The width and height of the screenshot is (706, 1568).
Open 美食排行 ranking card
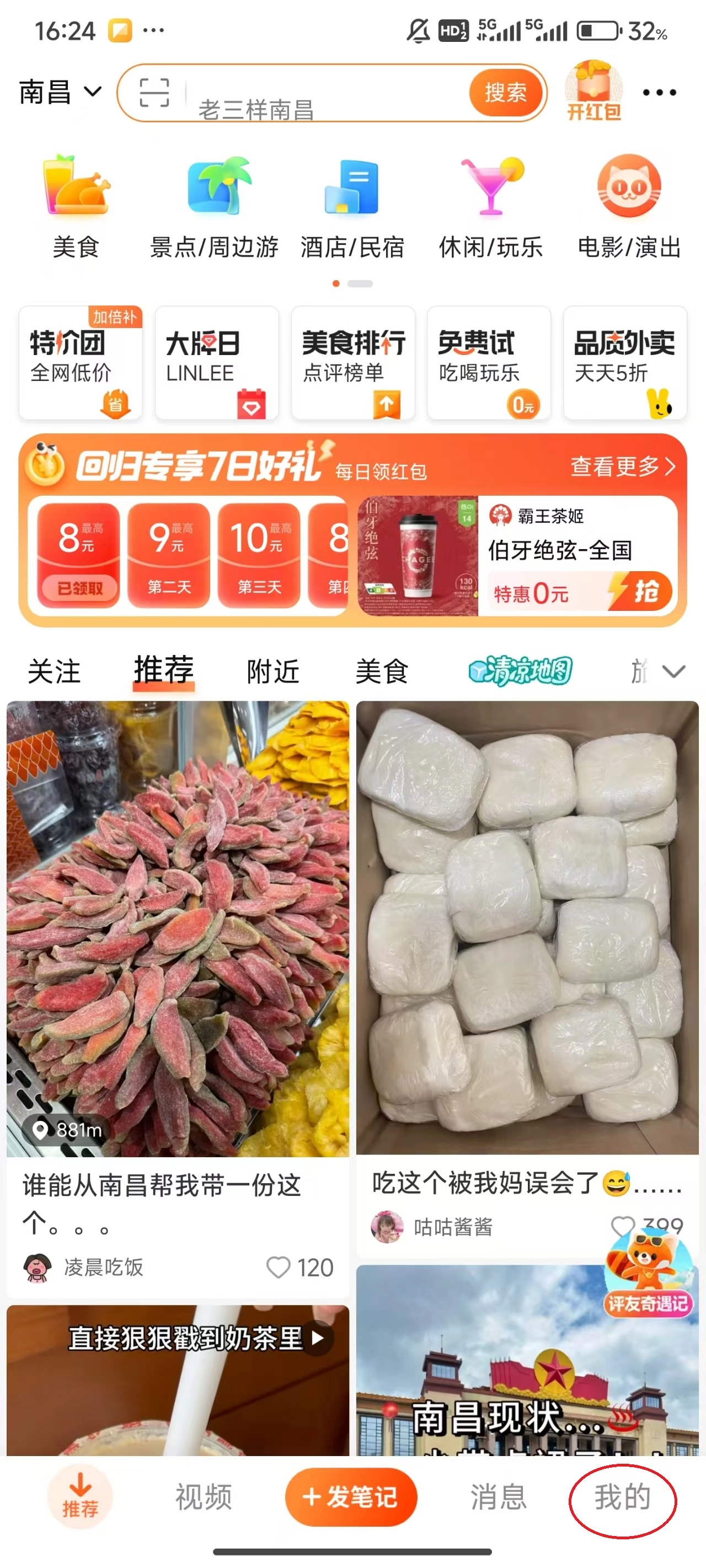pyautogui.click(x=352, y=363)
